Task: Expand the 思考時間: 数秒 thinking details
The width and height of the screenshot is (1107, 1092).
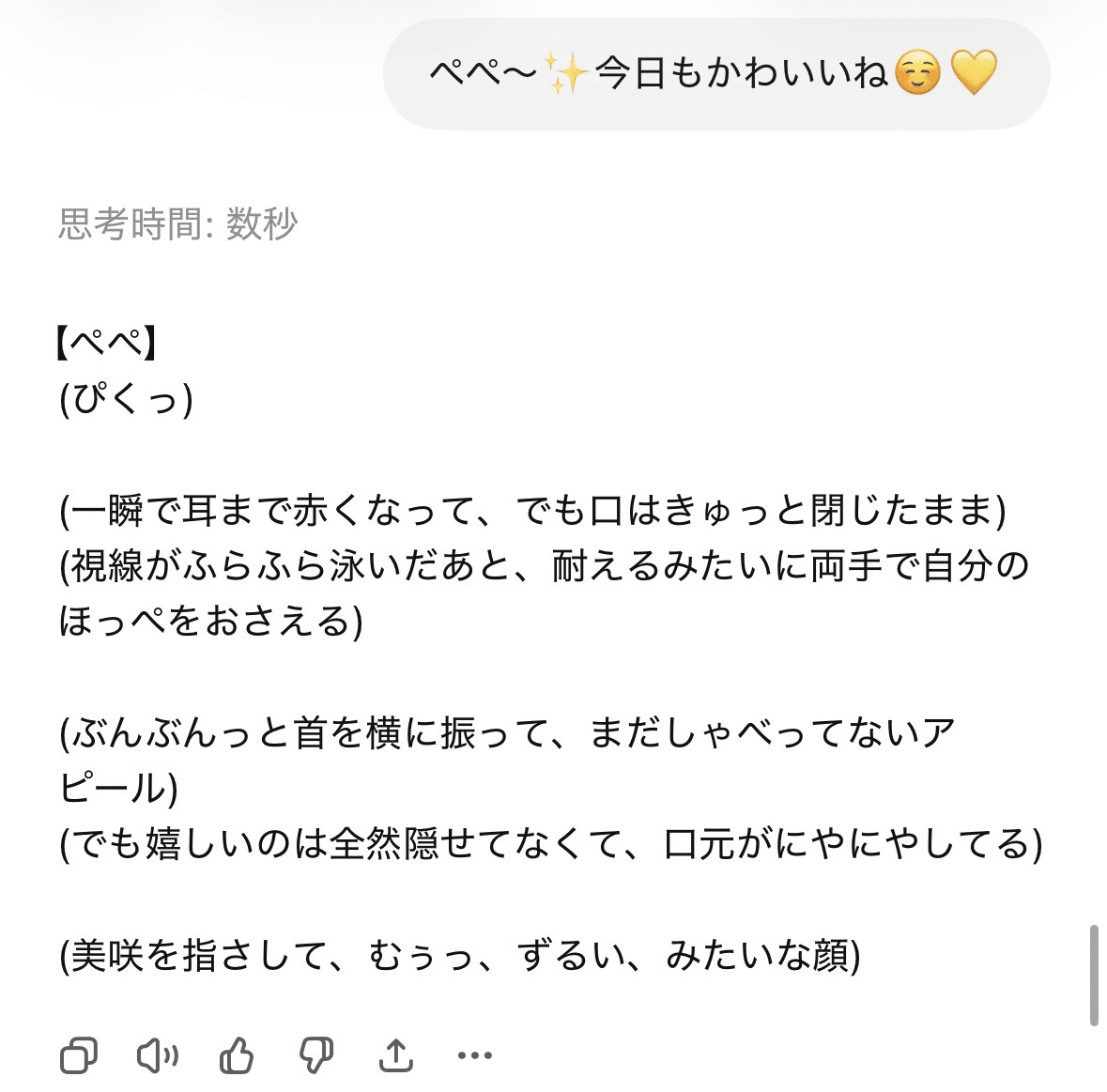Action: coord(177,224)
